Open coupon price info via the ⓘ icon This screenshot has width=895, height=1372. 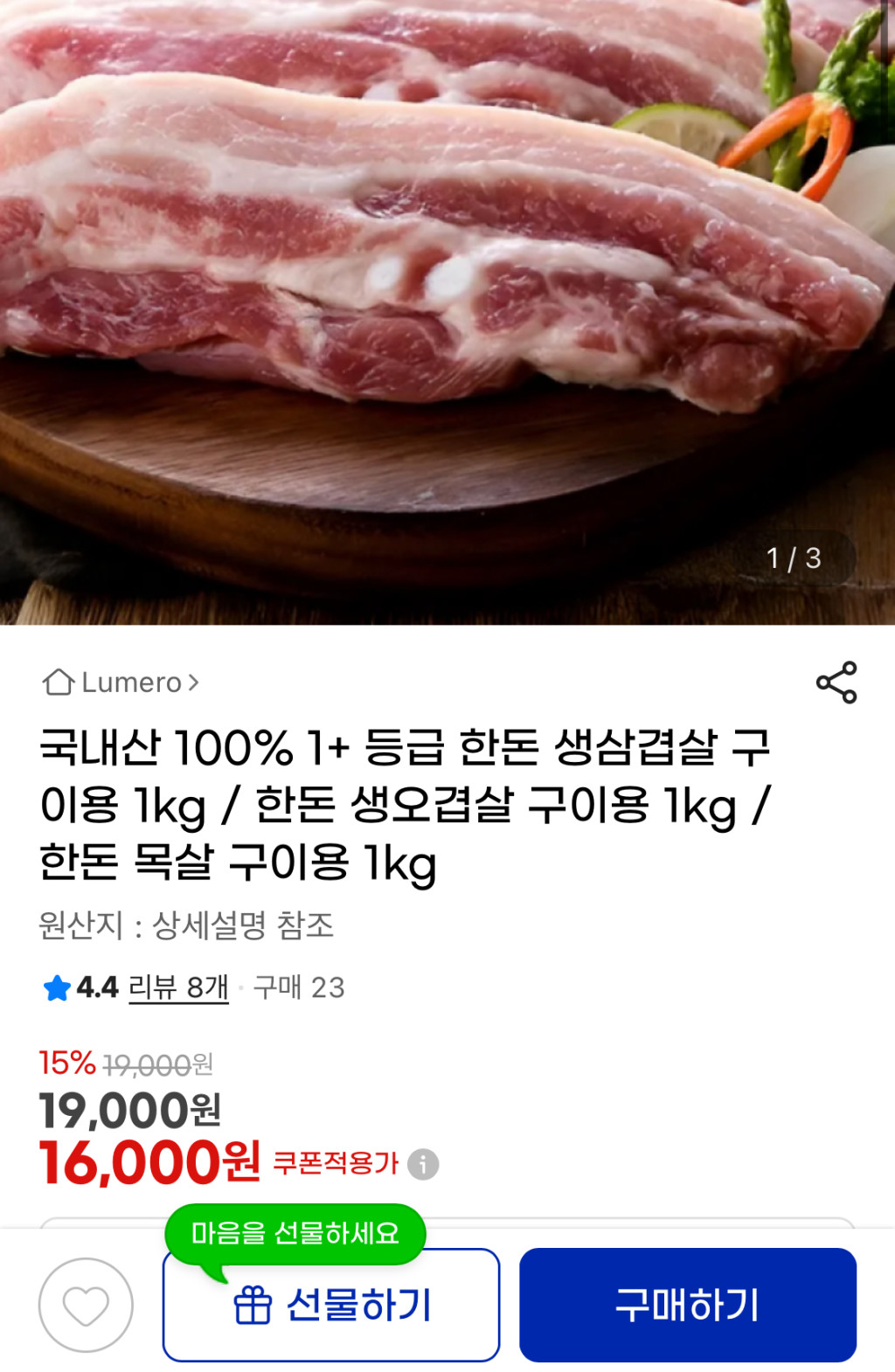tap(422, 1162)
